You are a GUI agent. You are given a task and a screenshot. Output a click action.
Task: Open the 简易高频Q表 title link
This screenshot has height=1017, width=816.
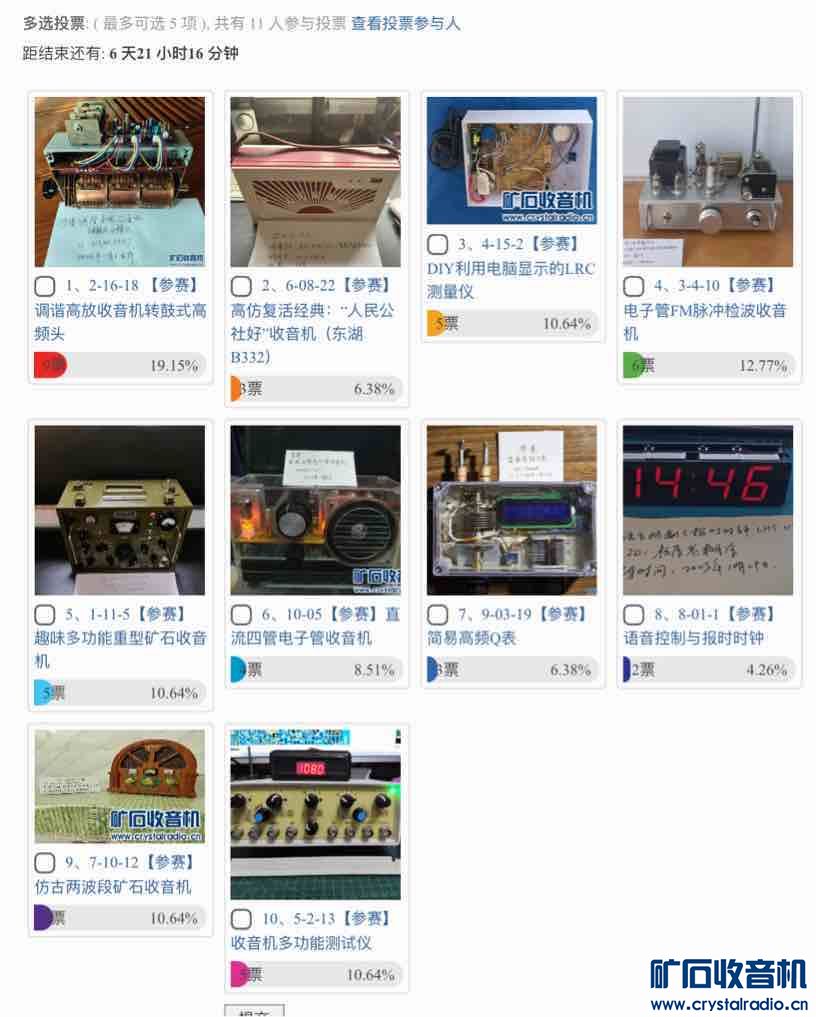471,638
